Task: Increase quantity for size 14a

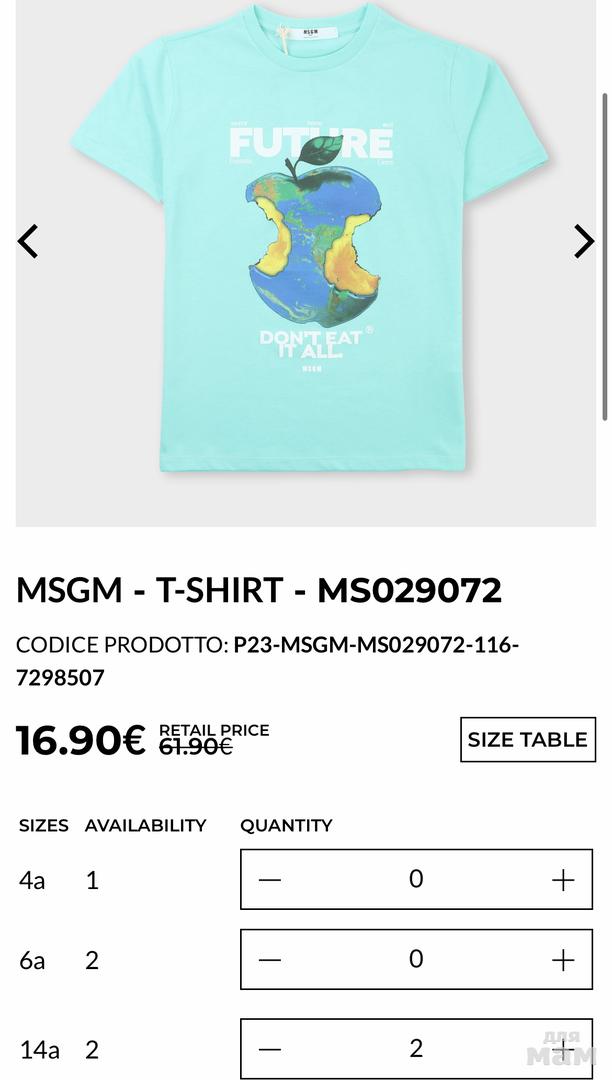Action: (x=563, y=1049)
